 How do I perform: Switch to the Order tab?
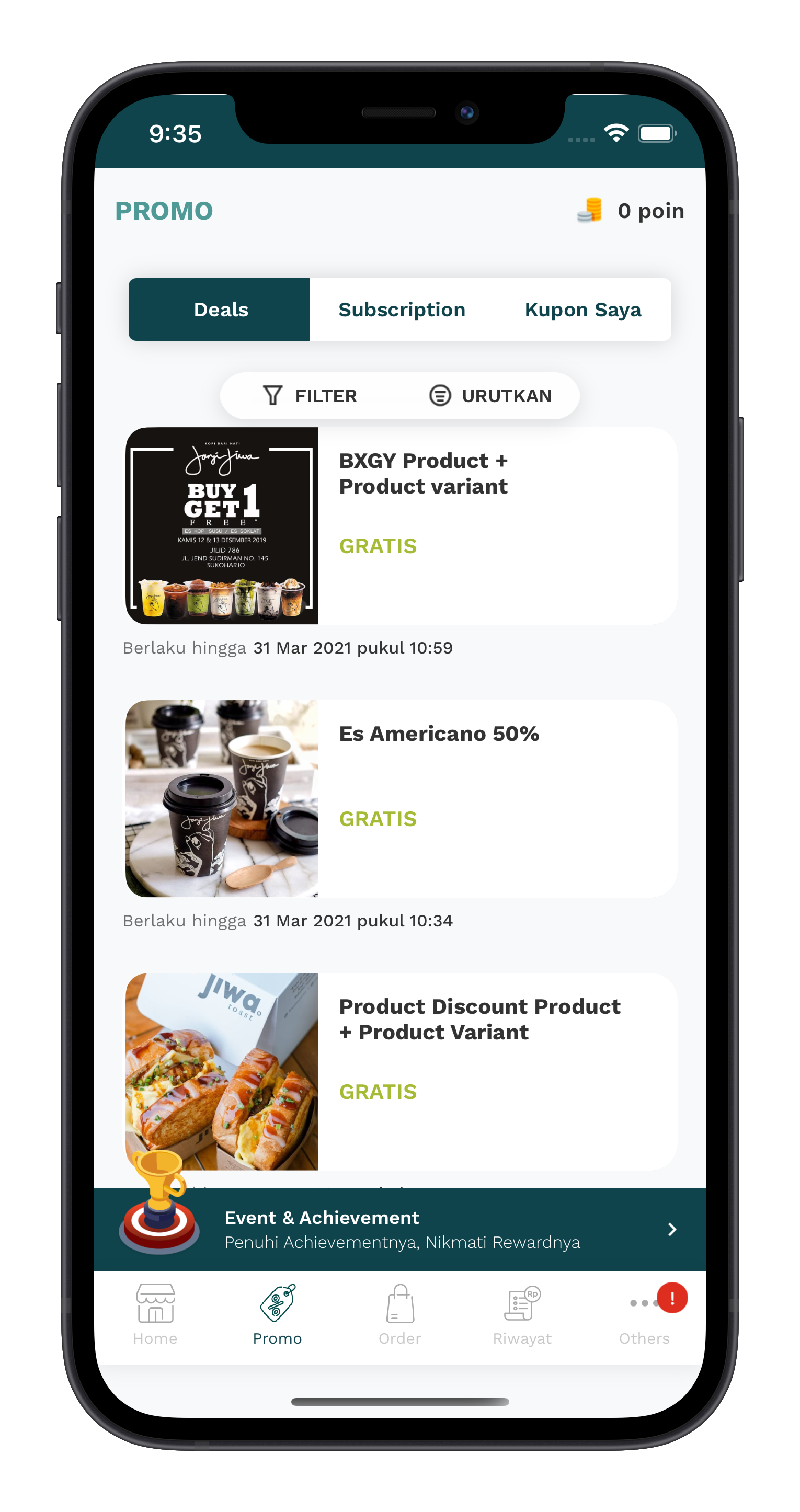tap(399, 1315)
